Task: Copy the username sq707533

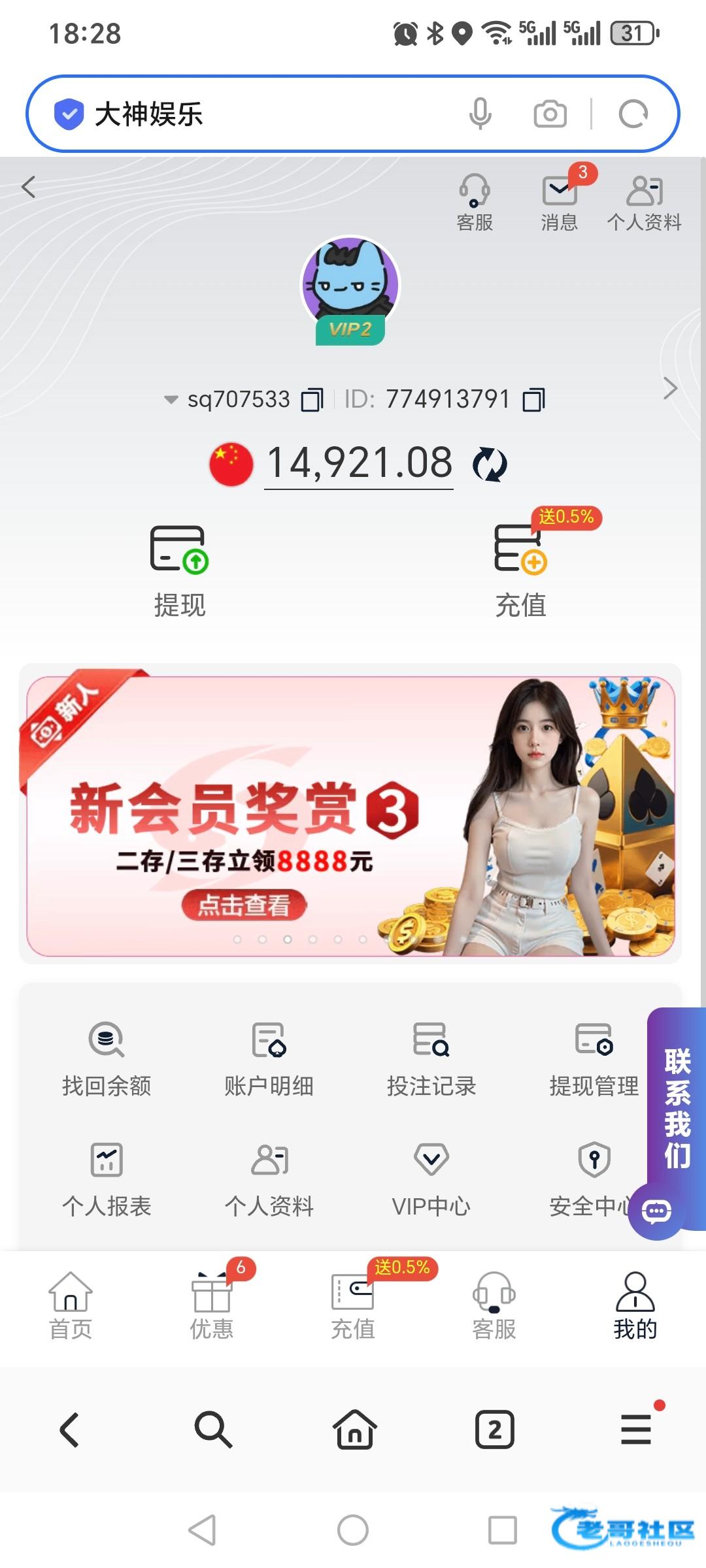Action: click(x=312, y=400)
